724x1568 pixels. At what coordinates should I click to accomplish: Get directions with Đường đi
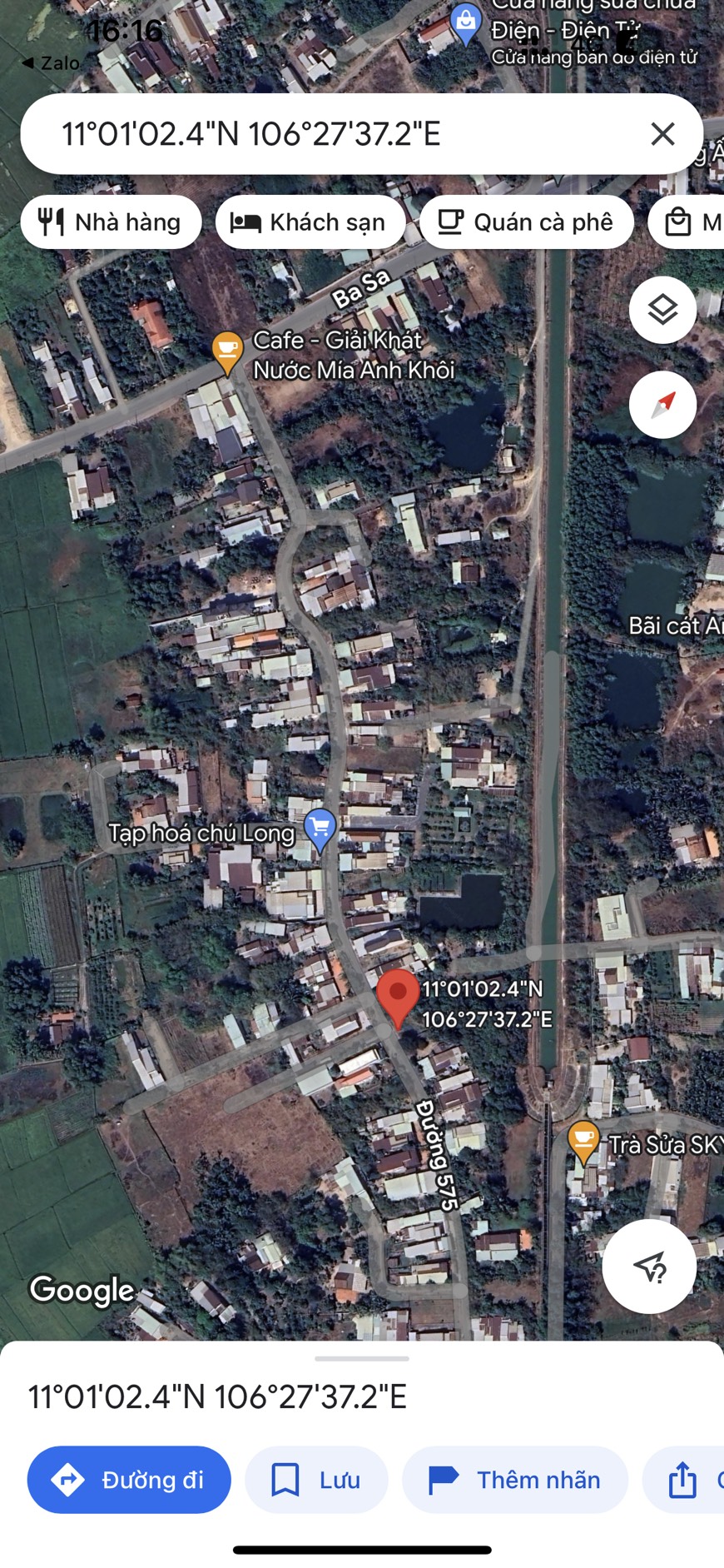(x=129, y=1480)
